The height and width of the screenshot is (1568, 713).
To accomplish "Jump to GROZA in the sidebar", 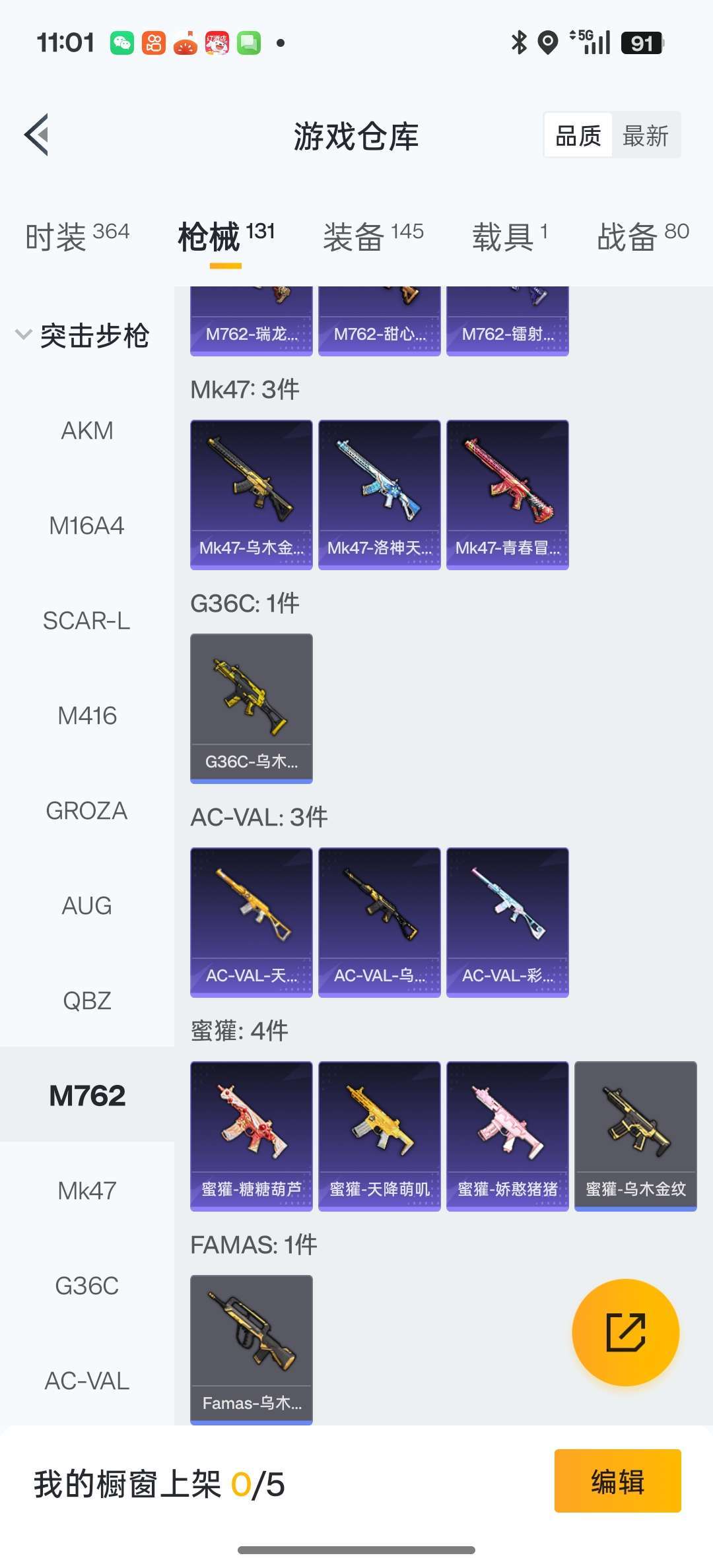I will (87, 810).
